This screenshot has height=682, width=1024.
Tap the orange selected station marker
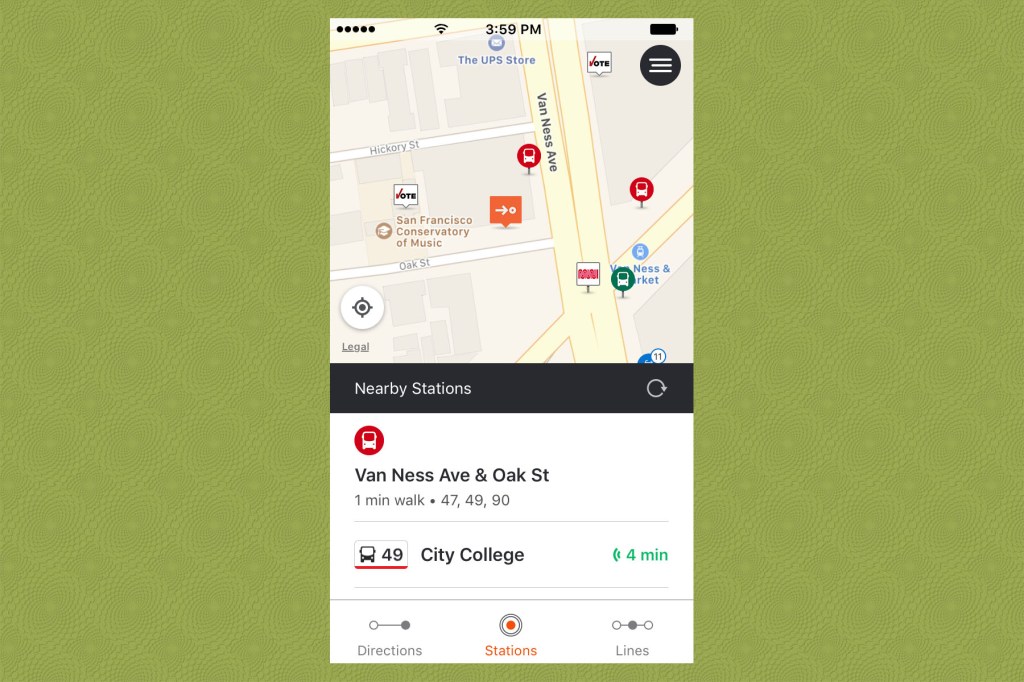pyautogui.click(x=505, y=210)
